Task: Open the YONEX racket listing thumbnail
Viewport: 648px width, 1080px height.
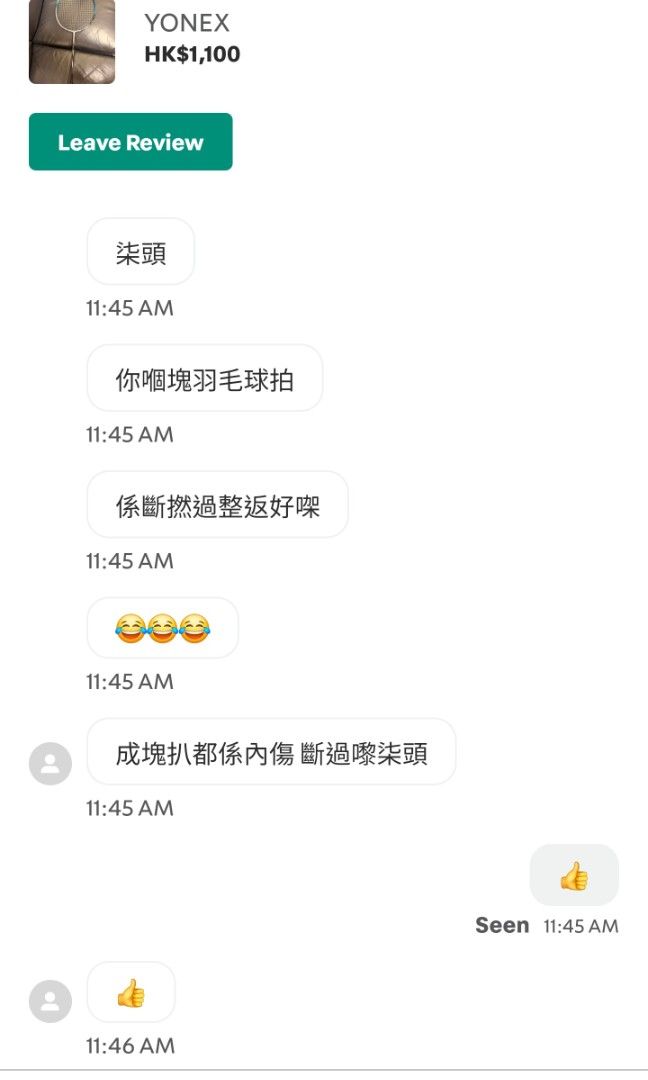Action: [x=72, y=41]
